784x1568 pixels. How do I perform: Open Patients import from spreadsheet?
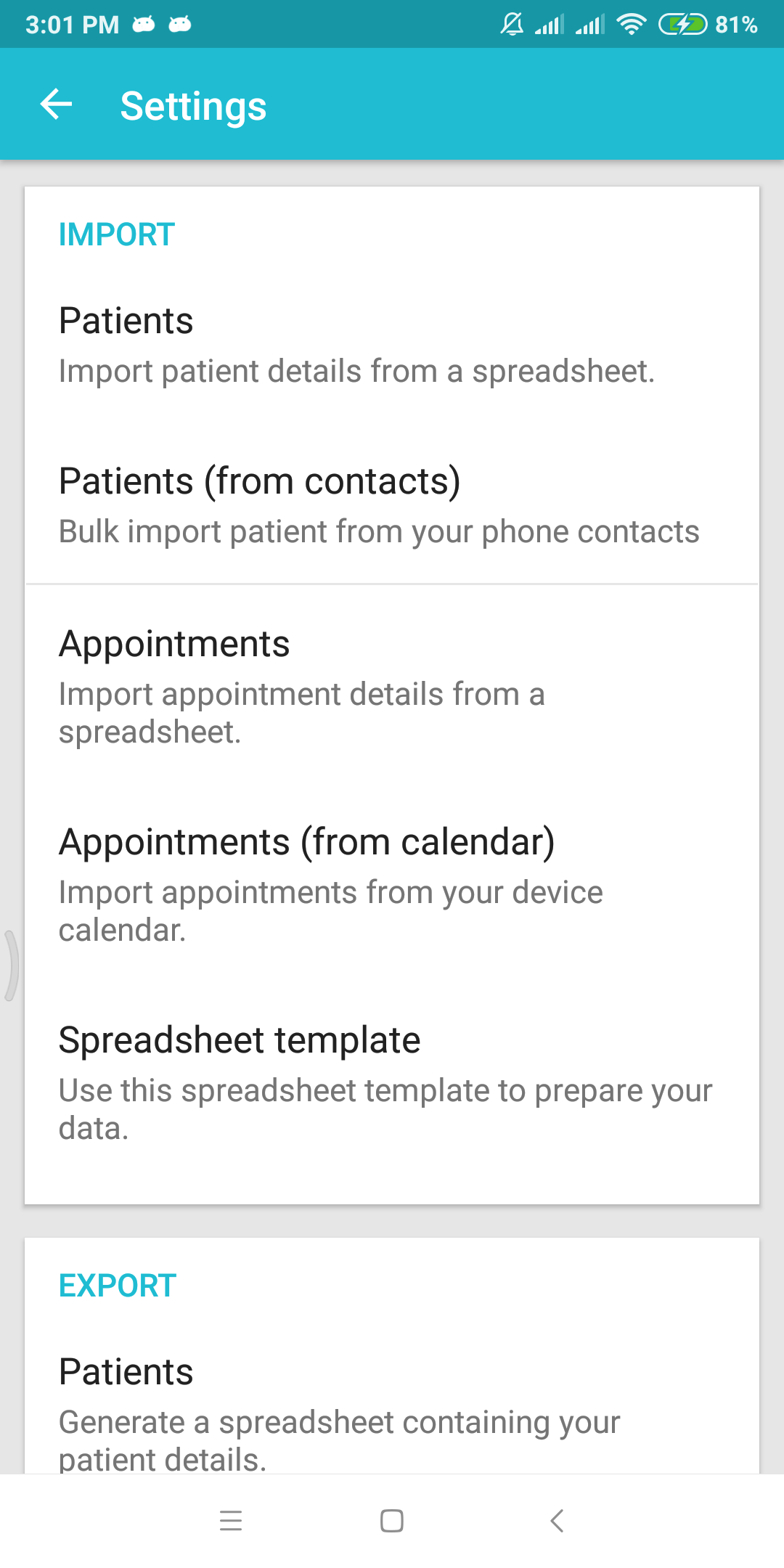pos(392,344)
